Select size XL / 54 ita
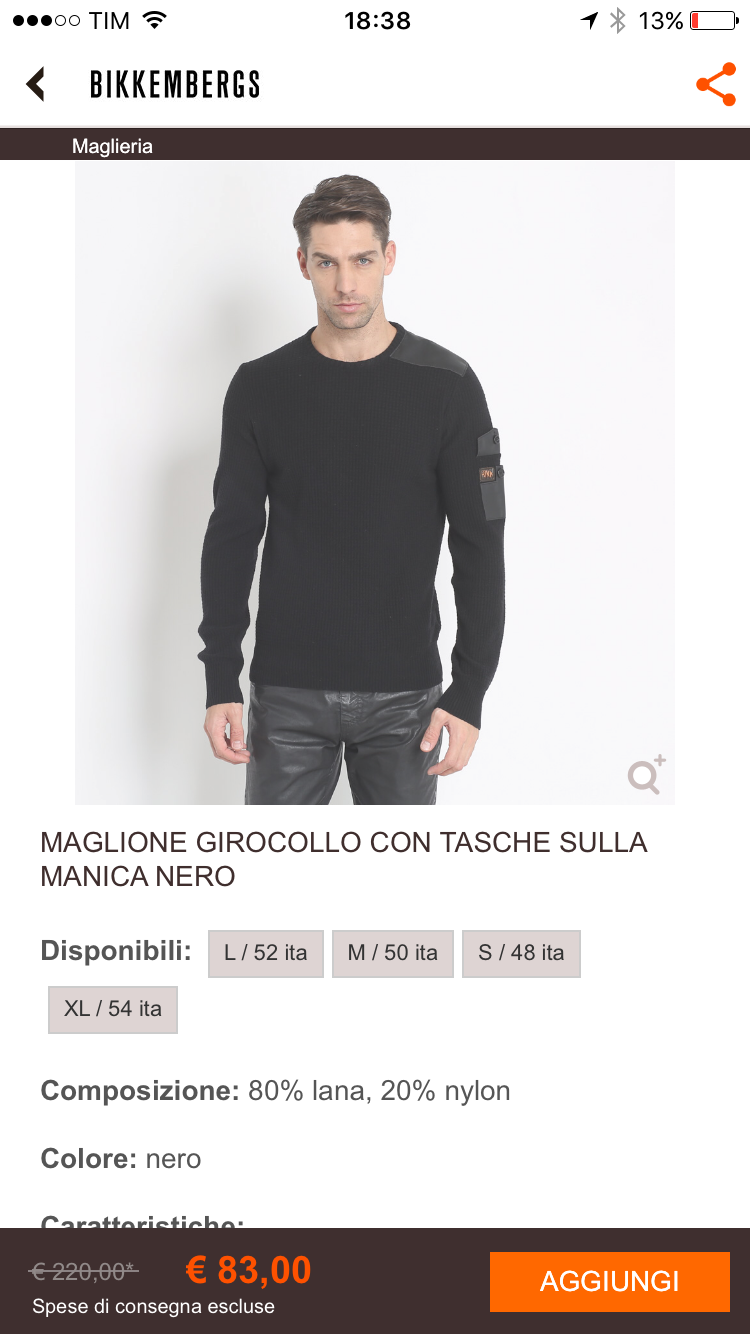This screenshot has width=750, height=1334. click(113, 1009)
